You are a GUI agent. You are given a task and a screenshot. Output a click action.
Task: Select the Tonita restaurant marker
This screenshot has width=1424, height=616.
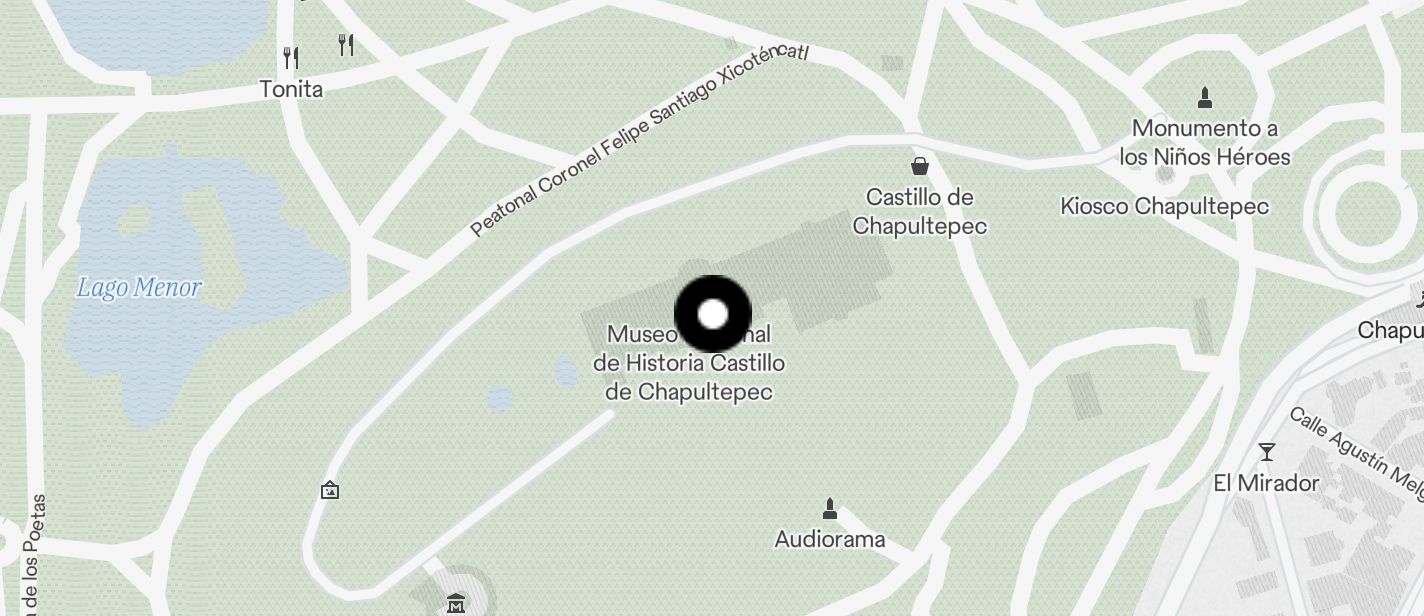(291, 57)
